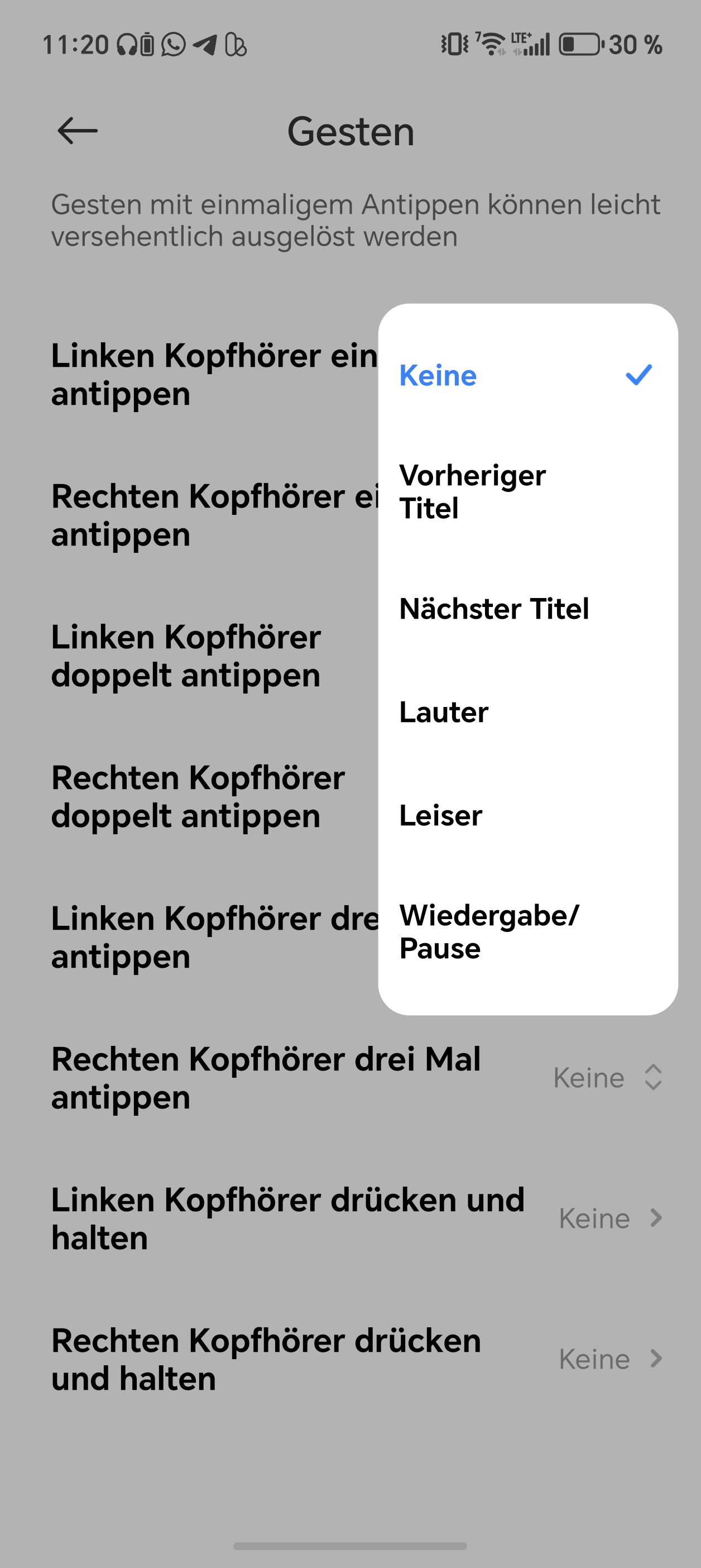Set the gesture to Lauter

click(527, 712)
